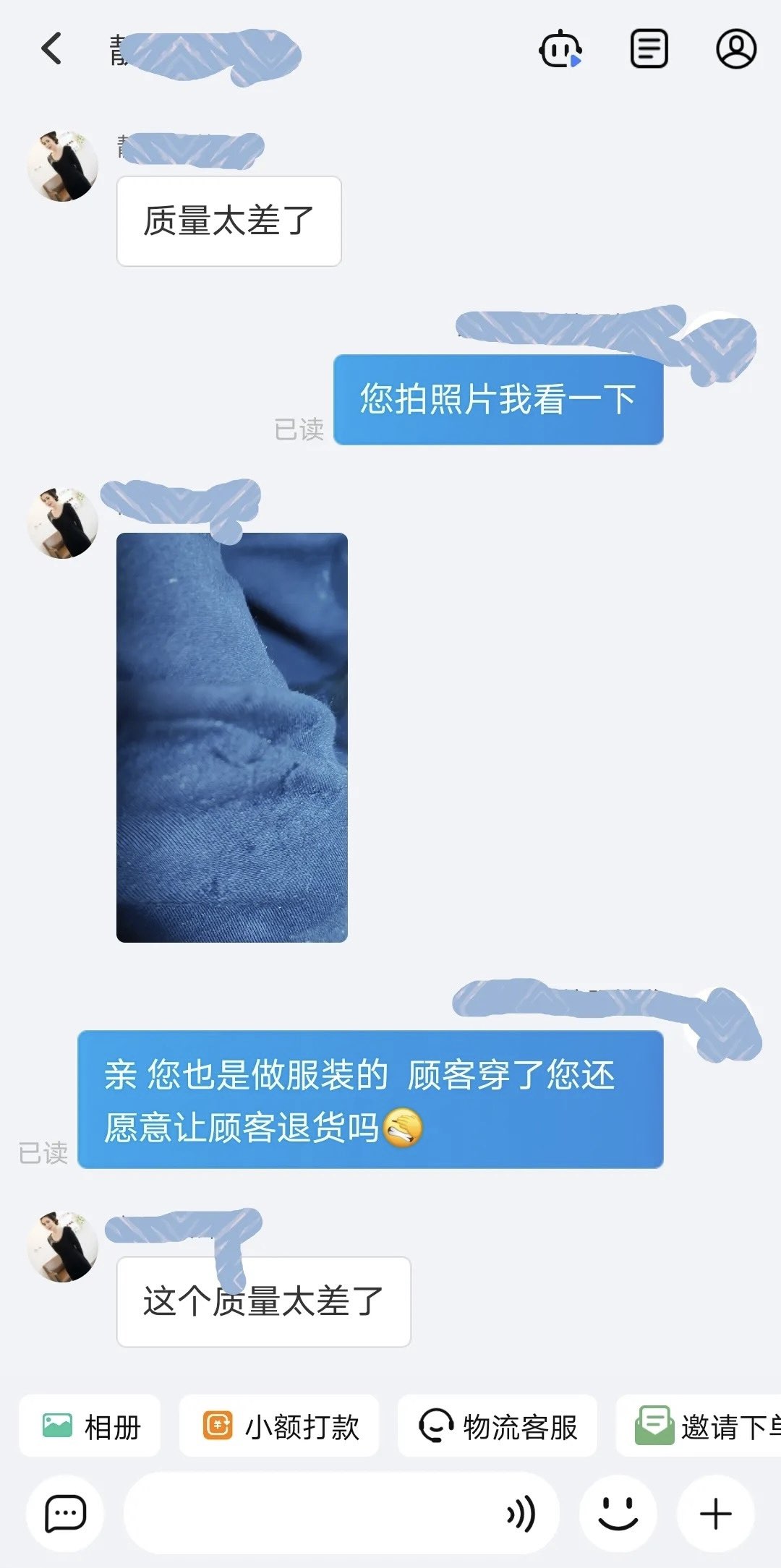Tap the sender's avatar beside 质量太差了
781x1568 pixels.
[x=63, y=166]
